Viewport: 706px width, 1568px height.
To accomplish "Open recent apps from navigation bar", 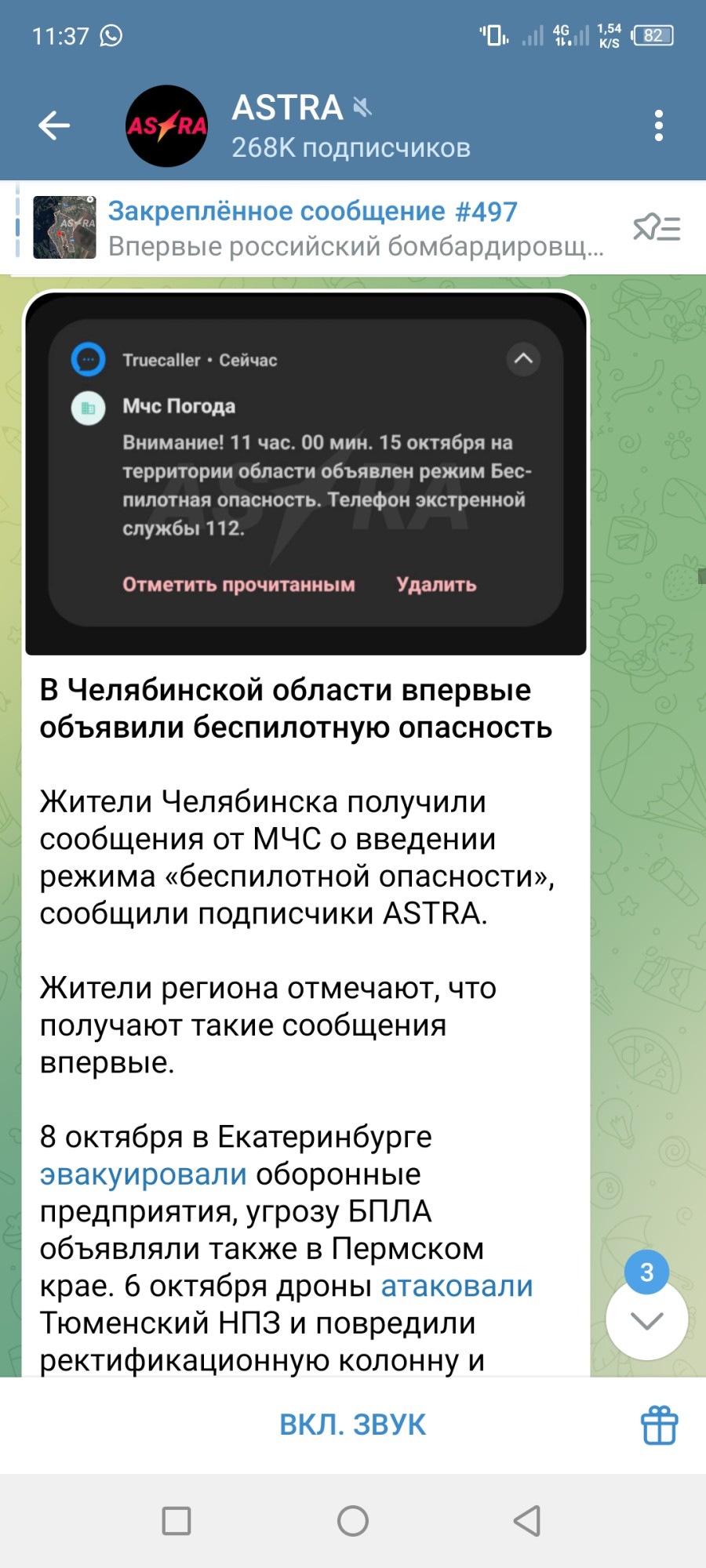I will (176, 1521).
